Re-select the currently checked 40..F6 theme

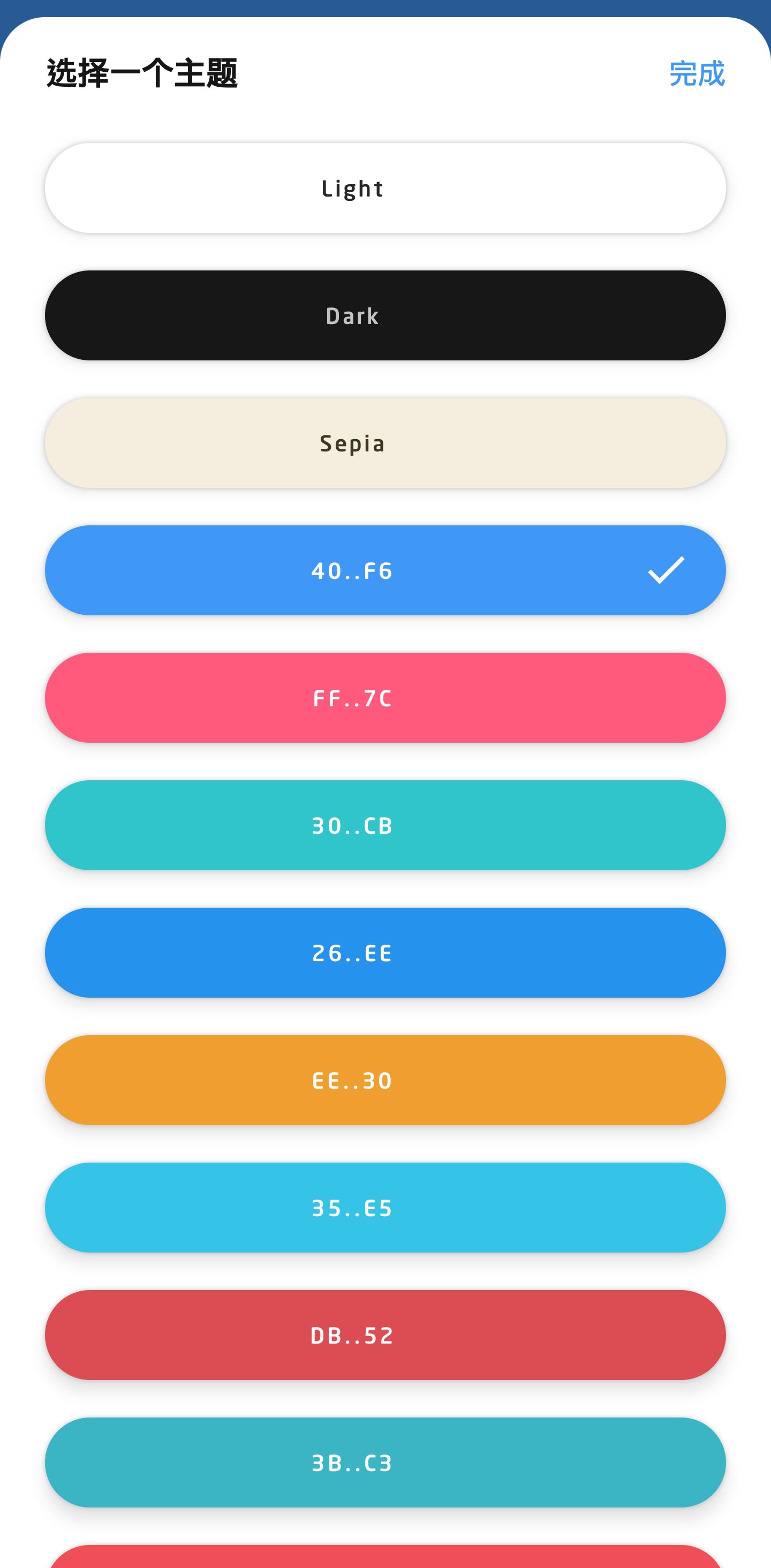tap(353, 571)
